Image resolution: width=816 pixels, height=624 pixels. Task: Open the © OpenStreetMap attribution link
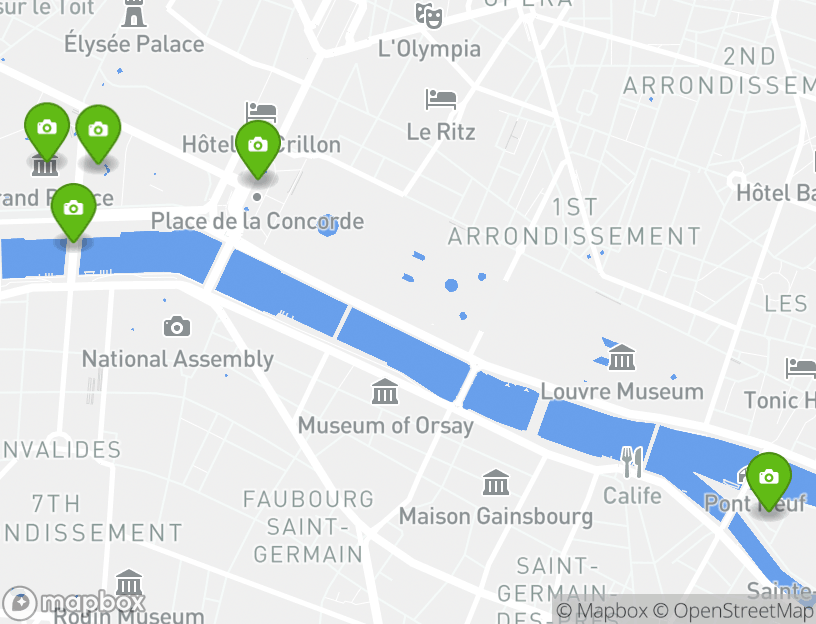[x=734, y=611]
